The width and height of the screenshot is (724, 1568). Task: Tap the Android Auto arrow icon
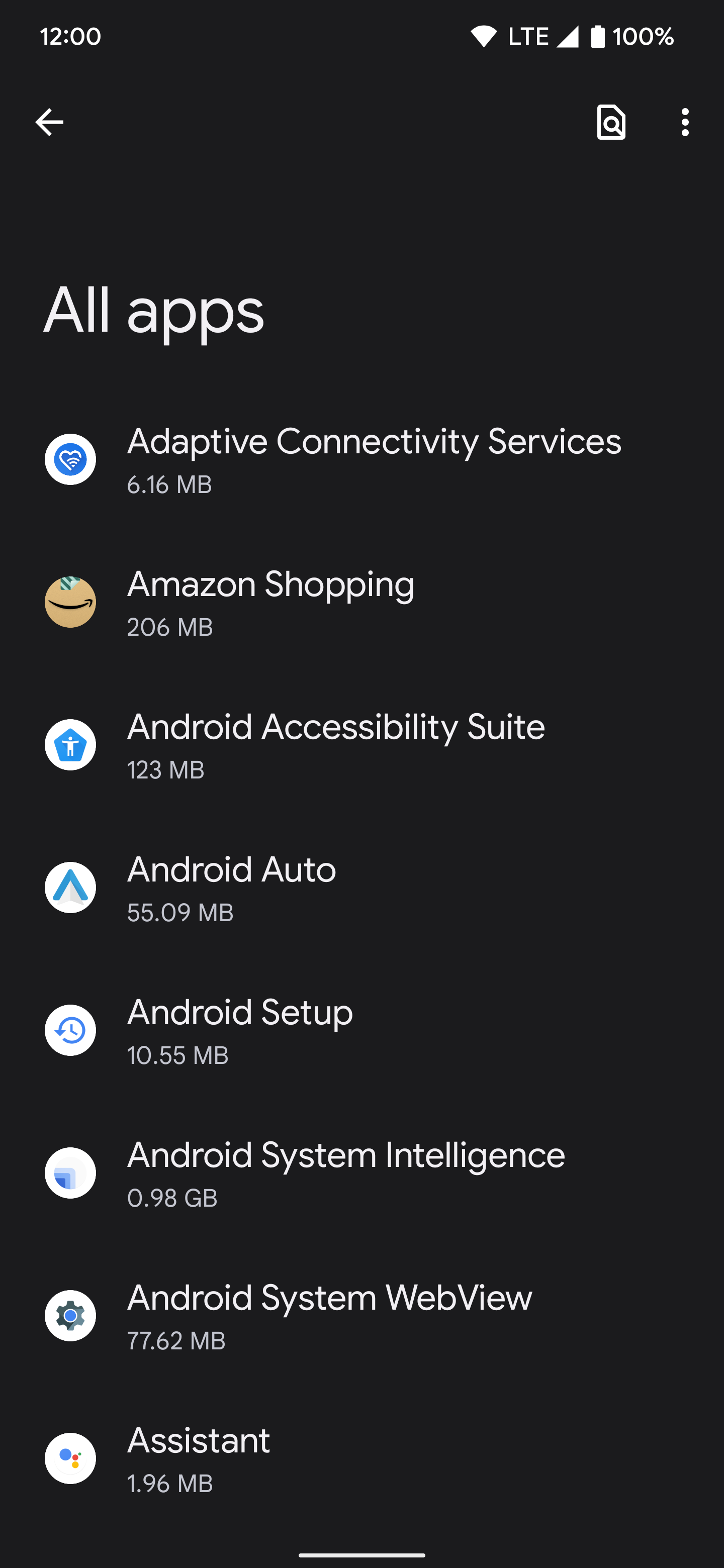coord(70,887)
